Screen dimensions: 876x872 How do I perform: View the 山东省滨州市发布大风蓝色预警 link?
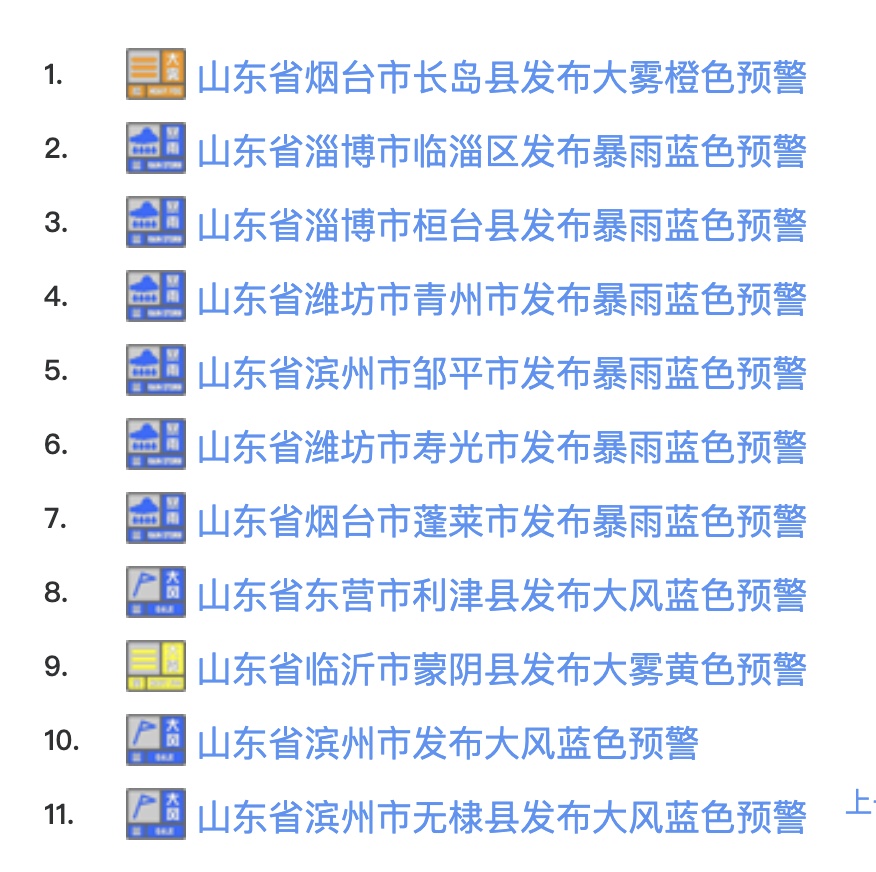click(x=446, y=743)
